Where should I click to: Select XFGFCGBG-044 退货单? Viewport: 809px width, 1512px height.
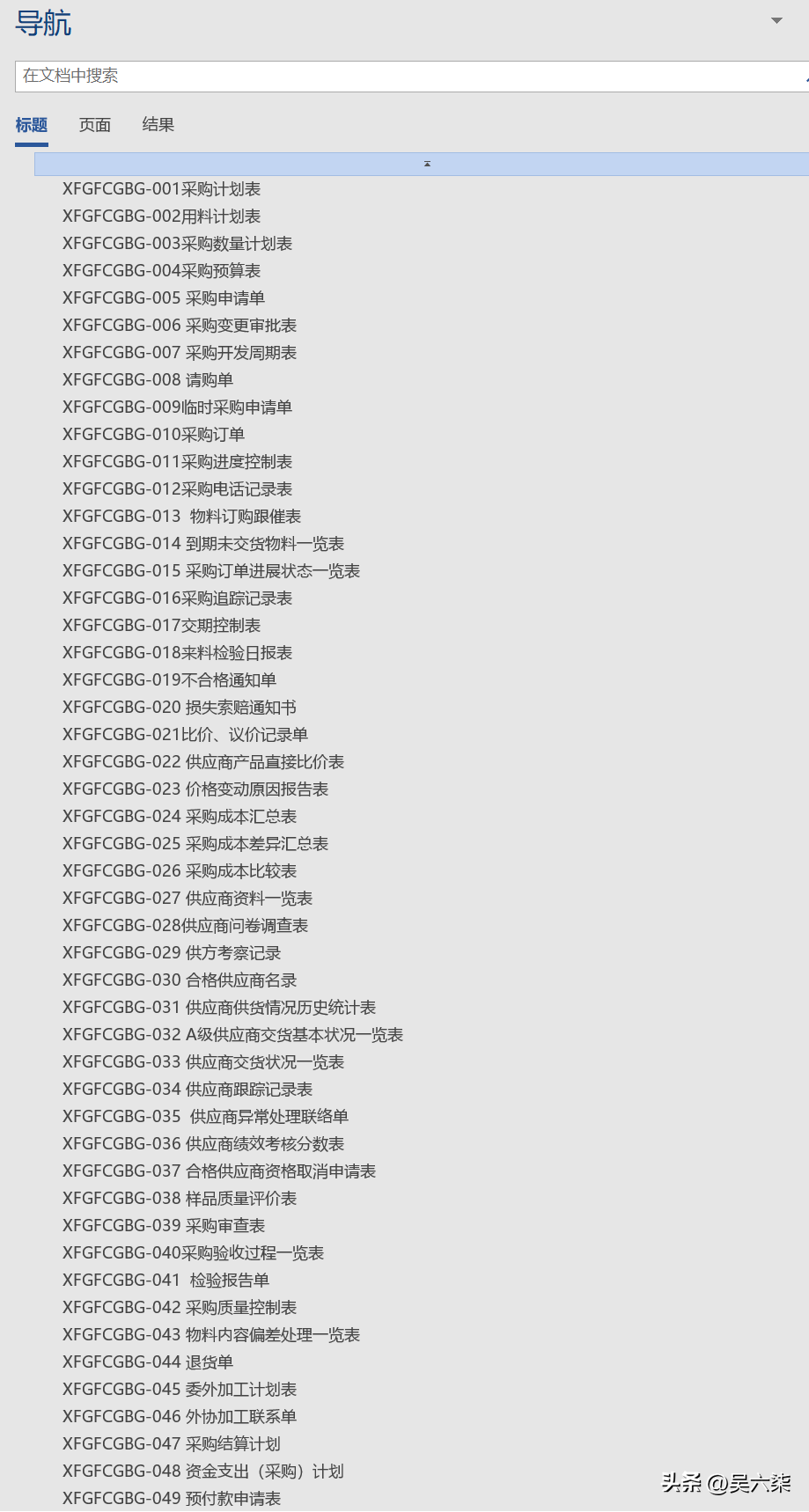click(x=148, y=1362)
